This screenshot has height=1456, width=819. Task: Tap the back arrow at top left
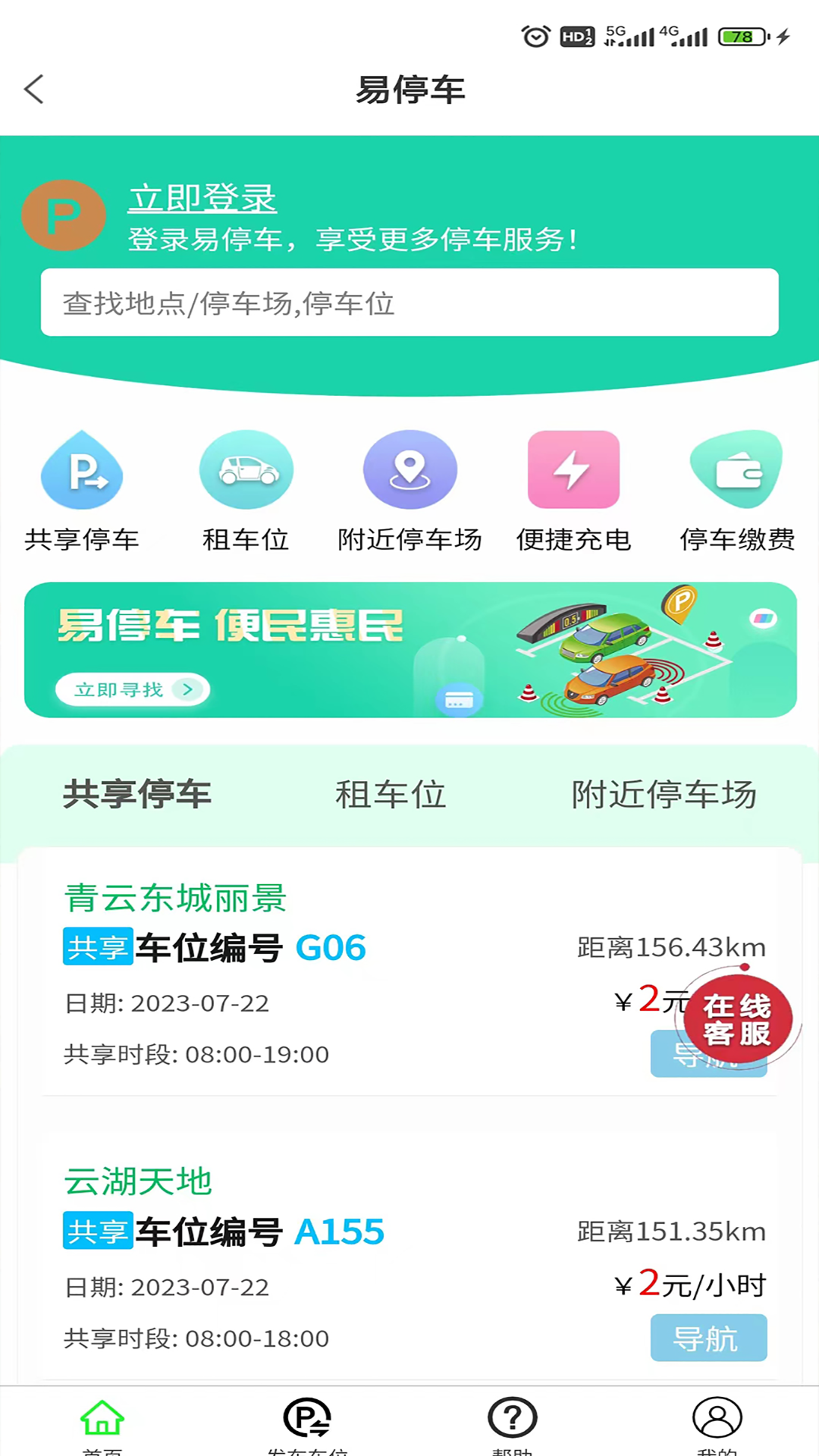click(x=33, y=89)
